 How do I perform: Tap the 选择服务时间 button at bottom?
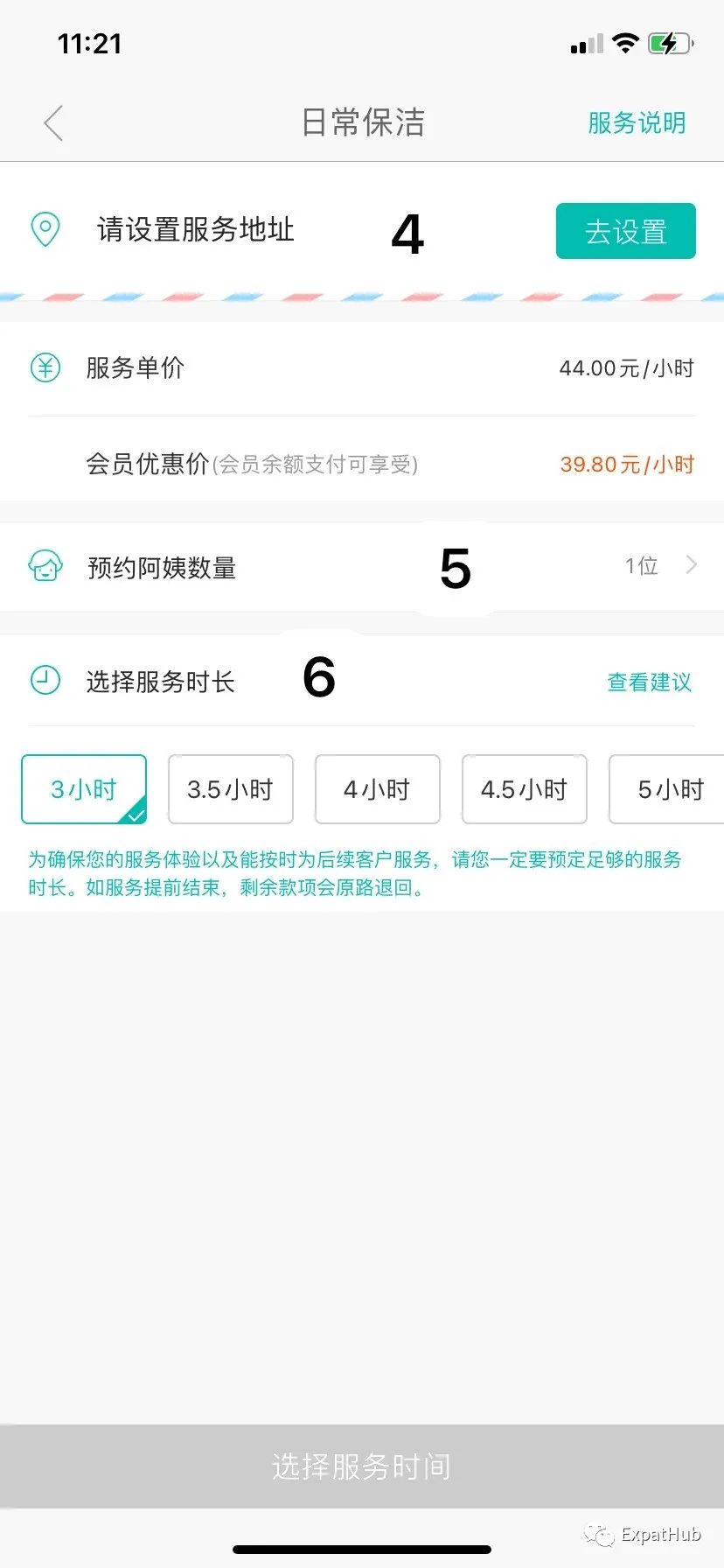pos(362,1466)
